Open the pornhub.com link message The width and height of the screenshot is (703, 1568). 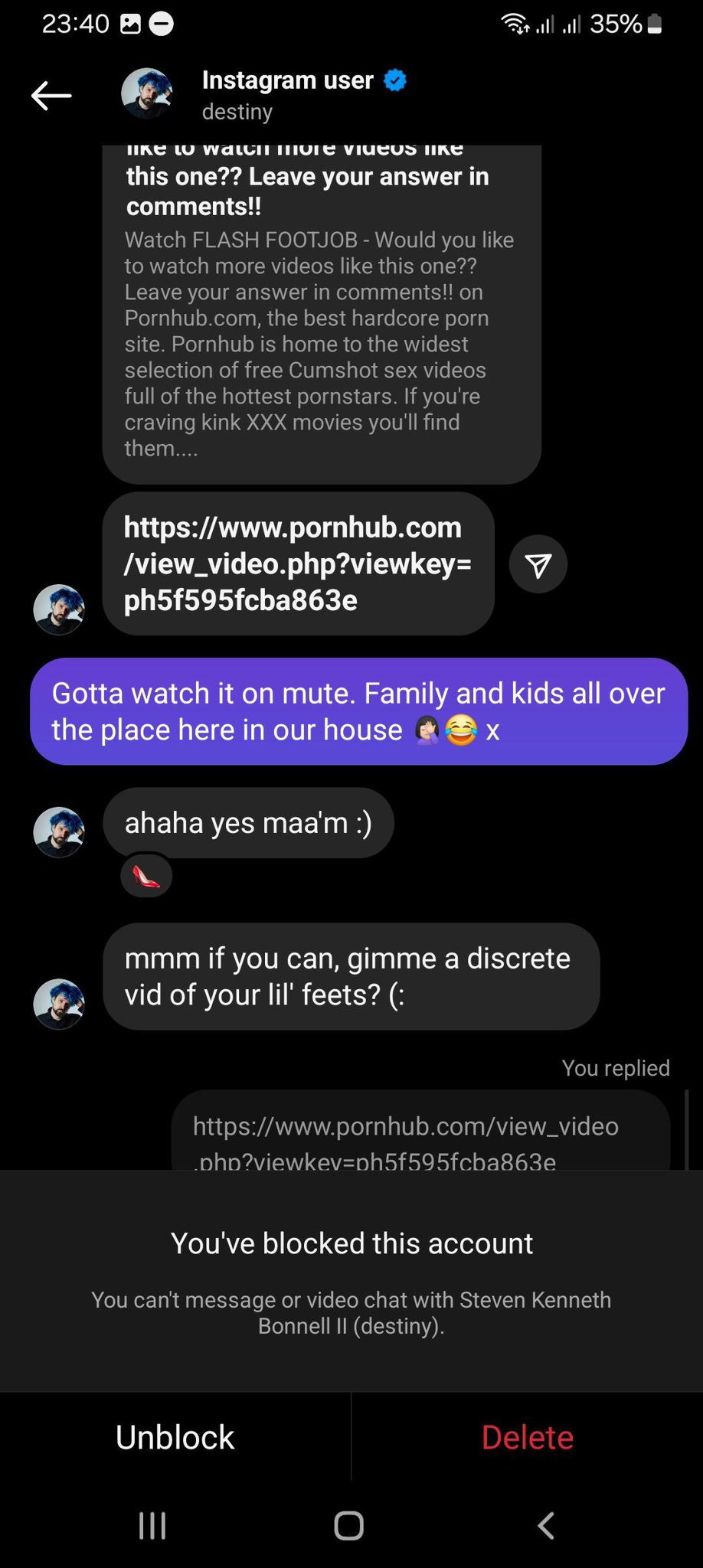(298, 563)
